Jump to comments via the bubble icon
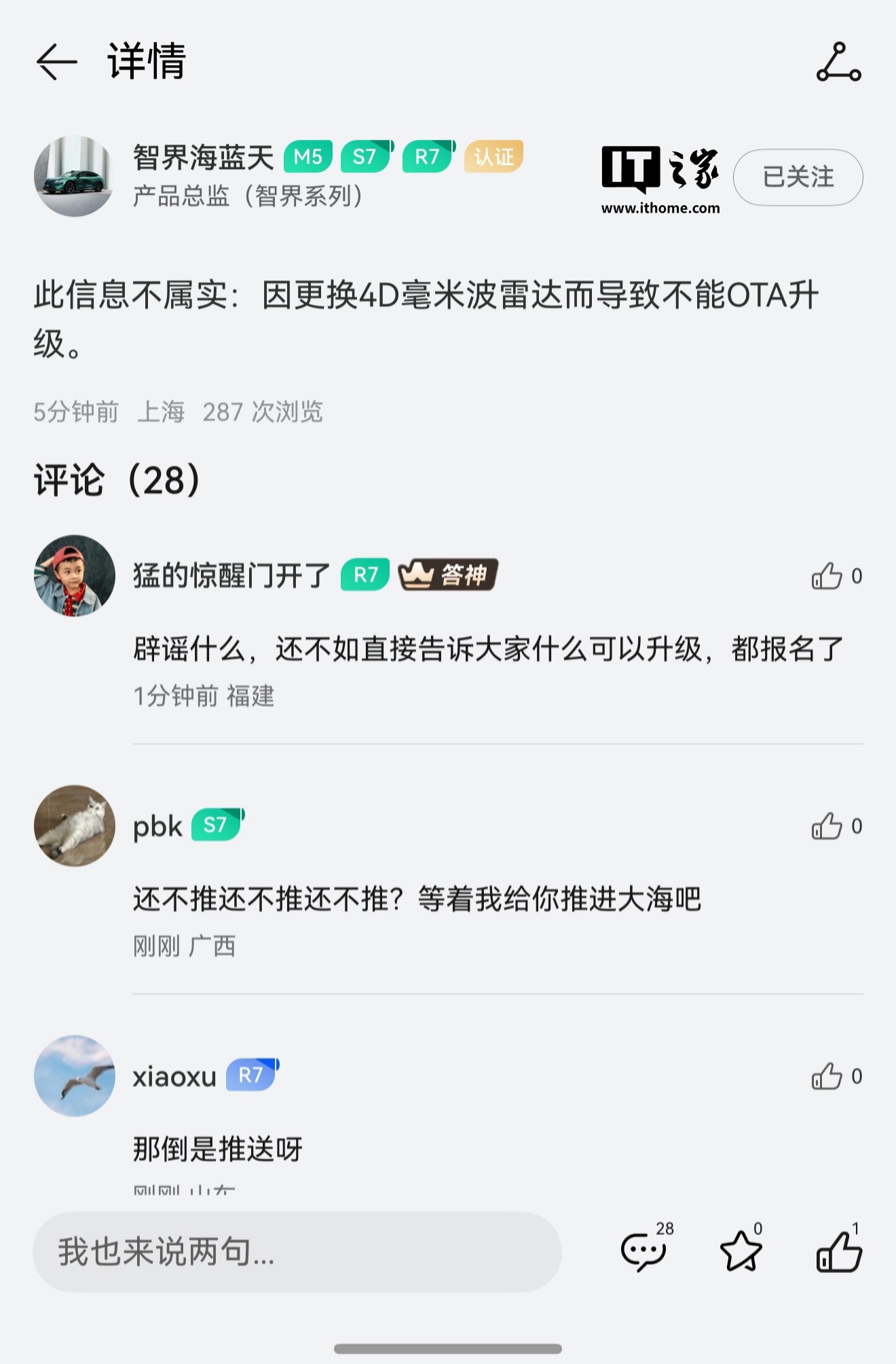 pyautogui.click(x=643, y=1251)
